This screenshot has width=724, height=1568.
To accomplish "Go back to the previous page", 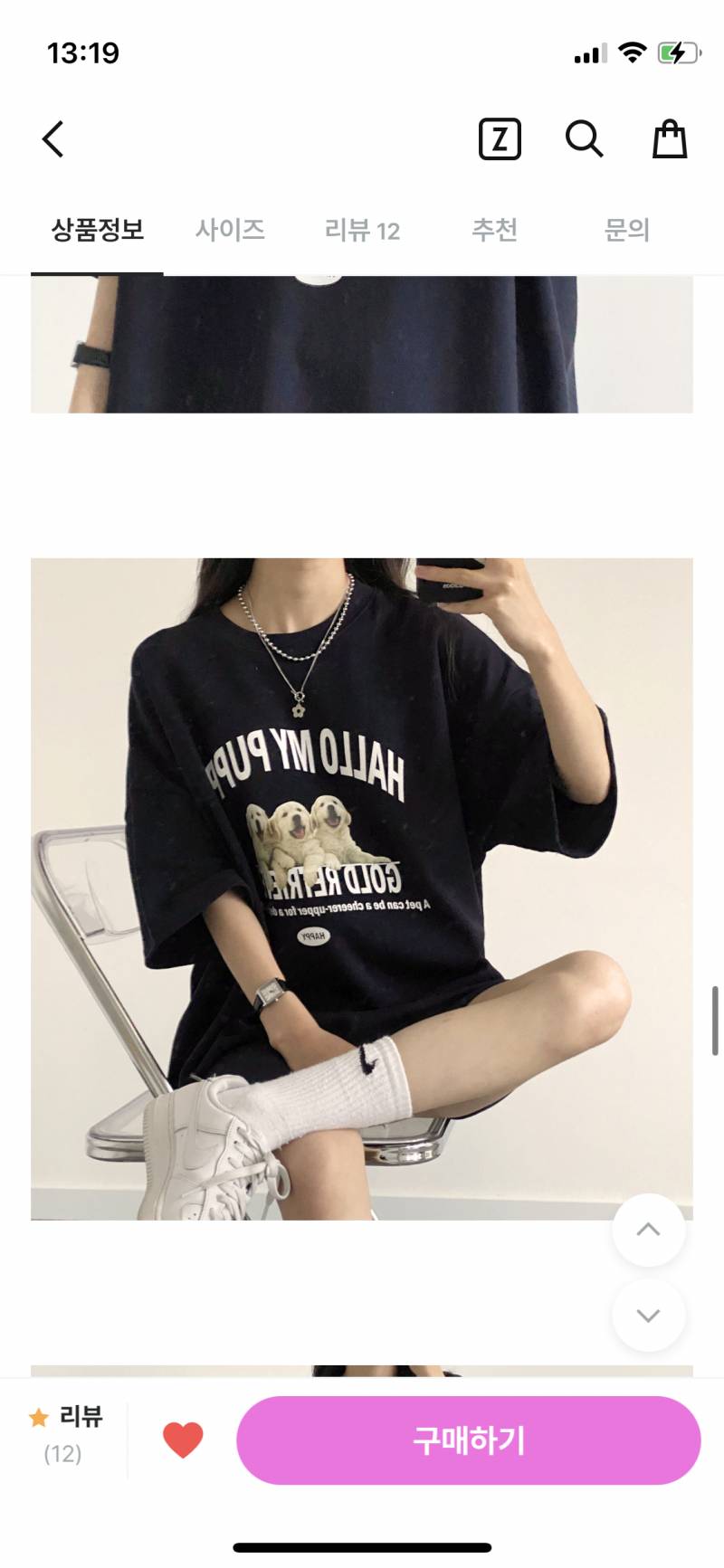I will click(53, 139).
